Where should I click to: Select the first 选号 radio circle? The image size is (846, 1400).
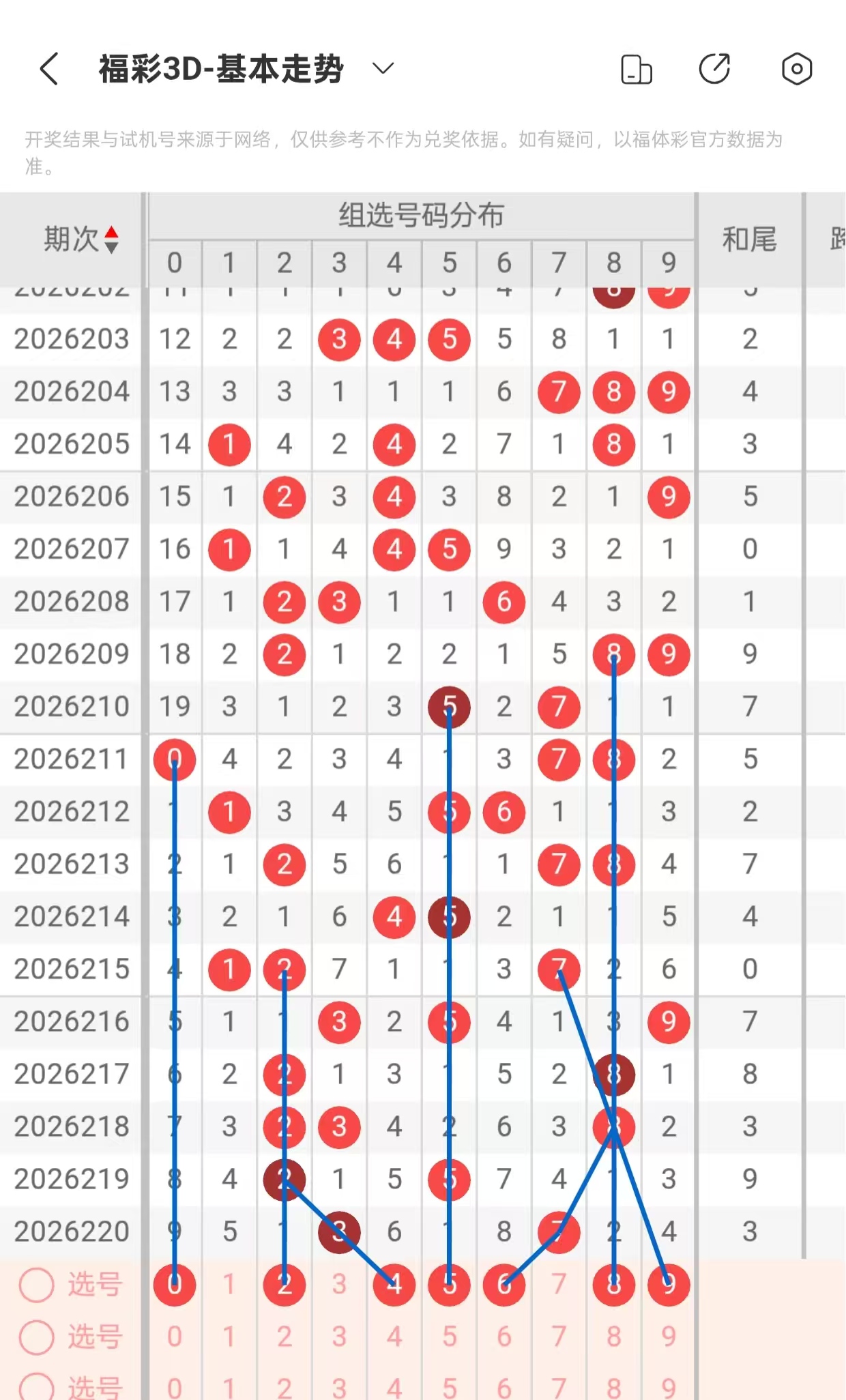click(x=37, y=1285)
